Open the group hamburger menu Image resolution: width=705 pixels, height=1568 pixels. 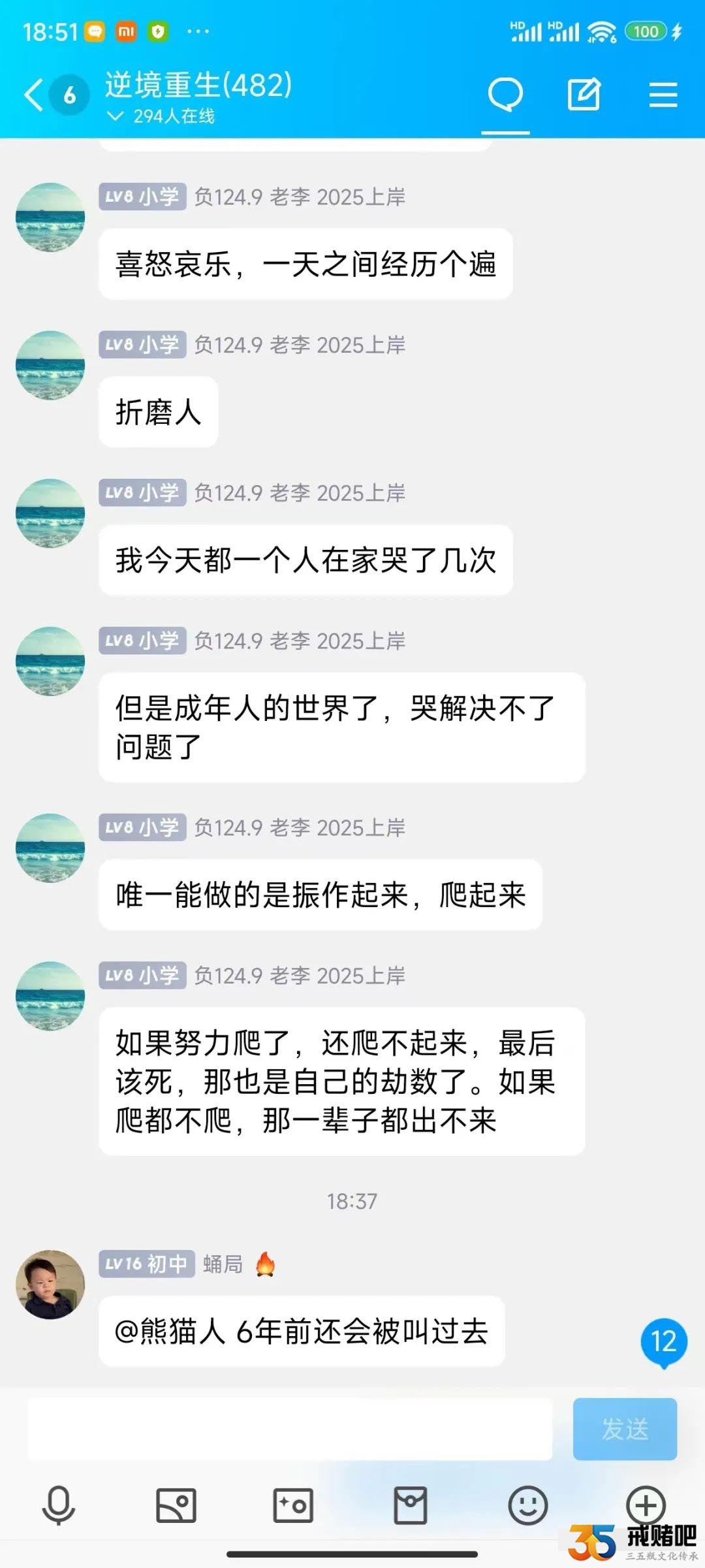point(663,95)
